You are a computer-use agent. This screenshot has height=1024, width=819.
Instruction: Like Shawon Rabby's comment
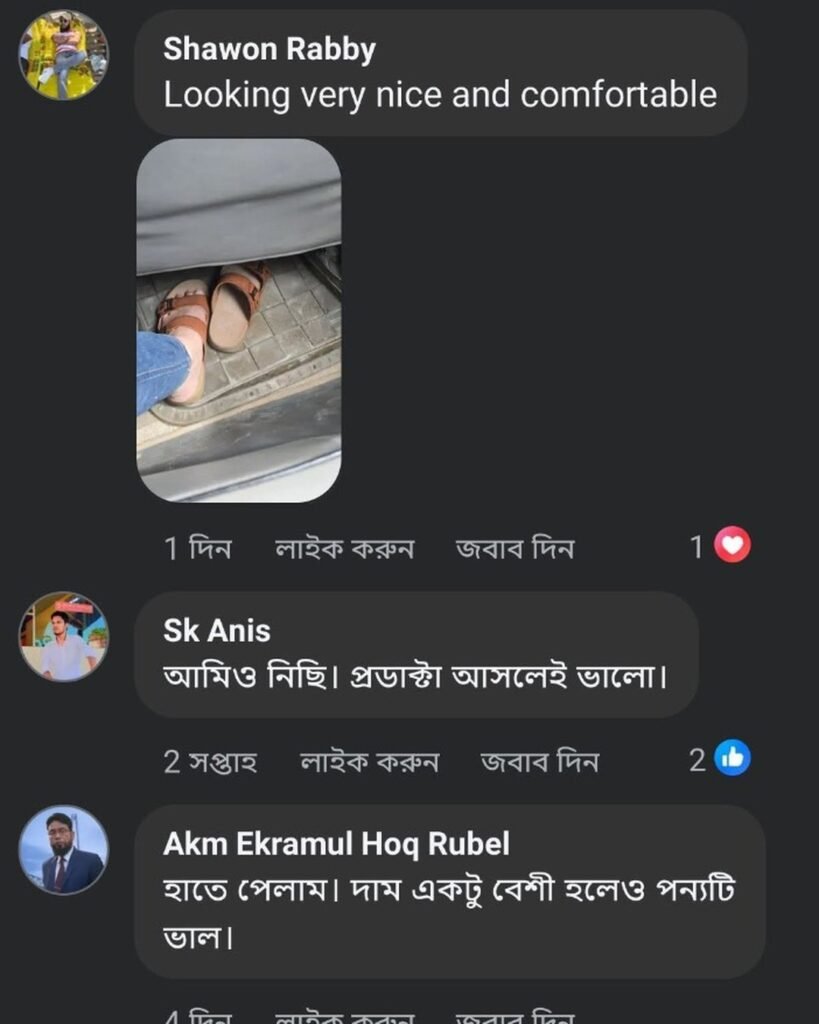coord(344,548)
